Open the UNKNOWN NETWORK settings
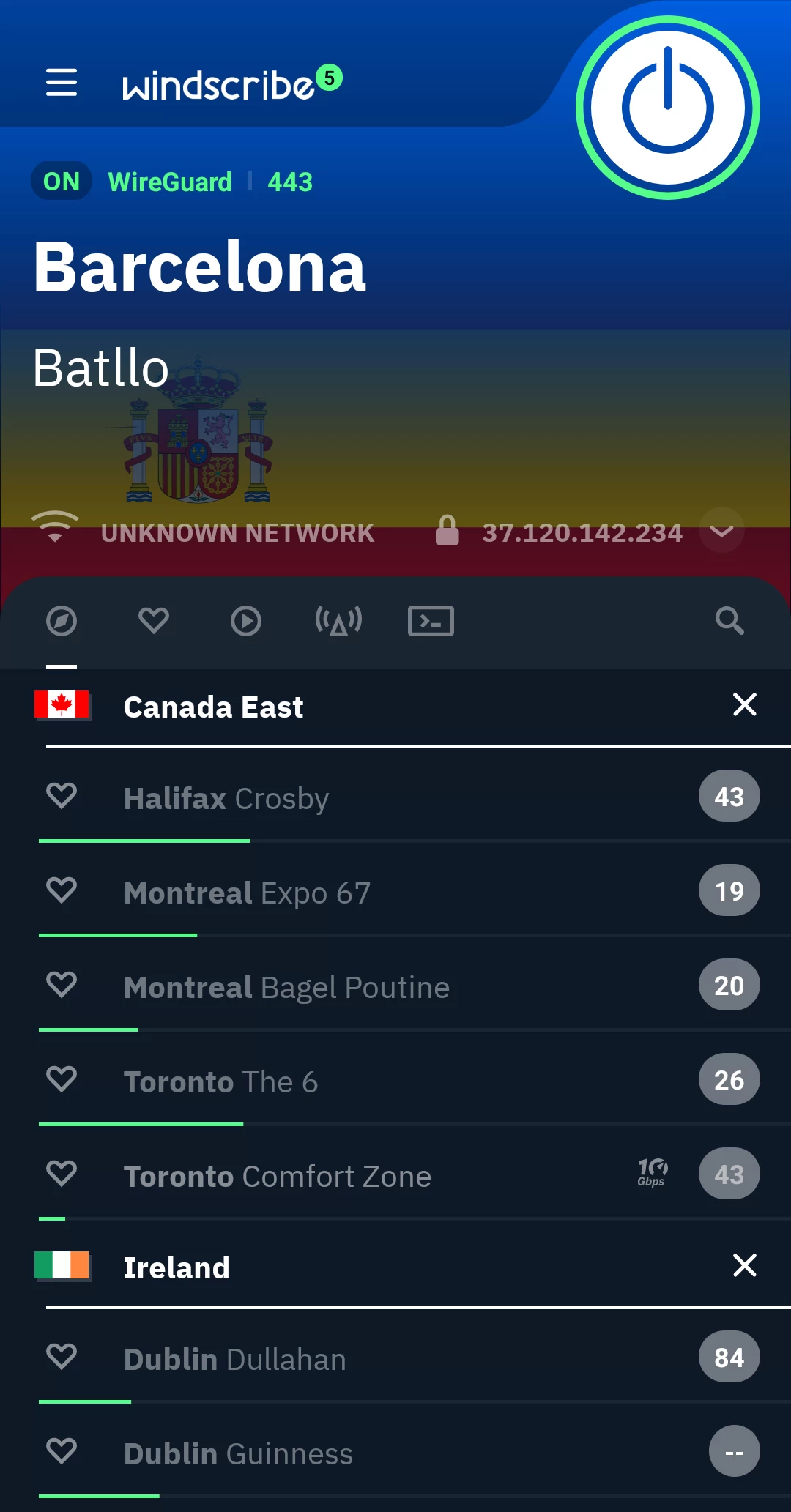This screenshot has width=791, height=1512. click(237, 532)
